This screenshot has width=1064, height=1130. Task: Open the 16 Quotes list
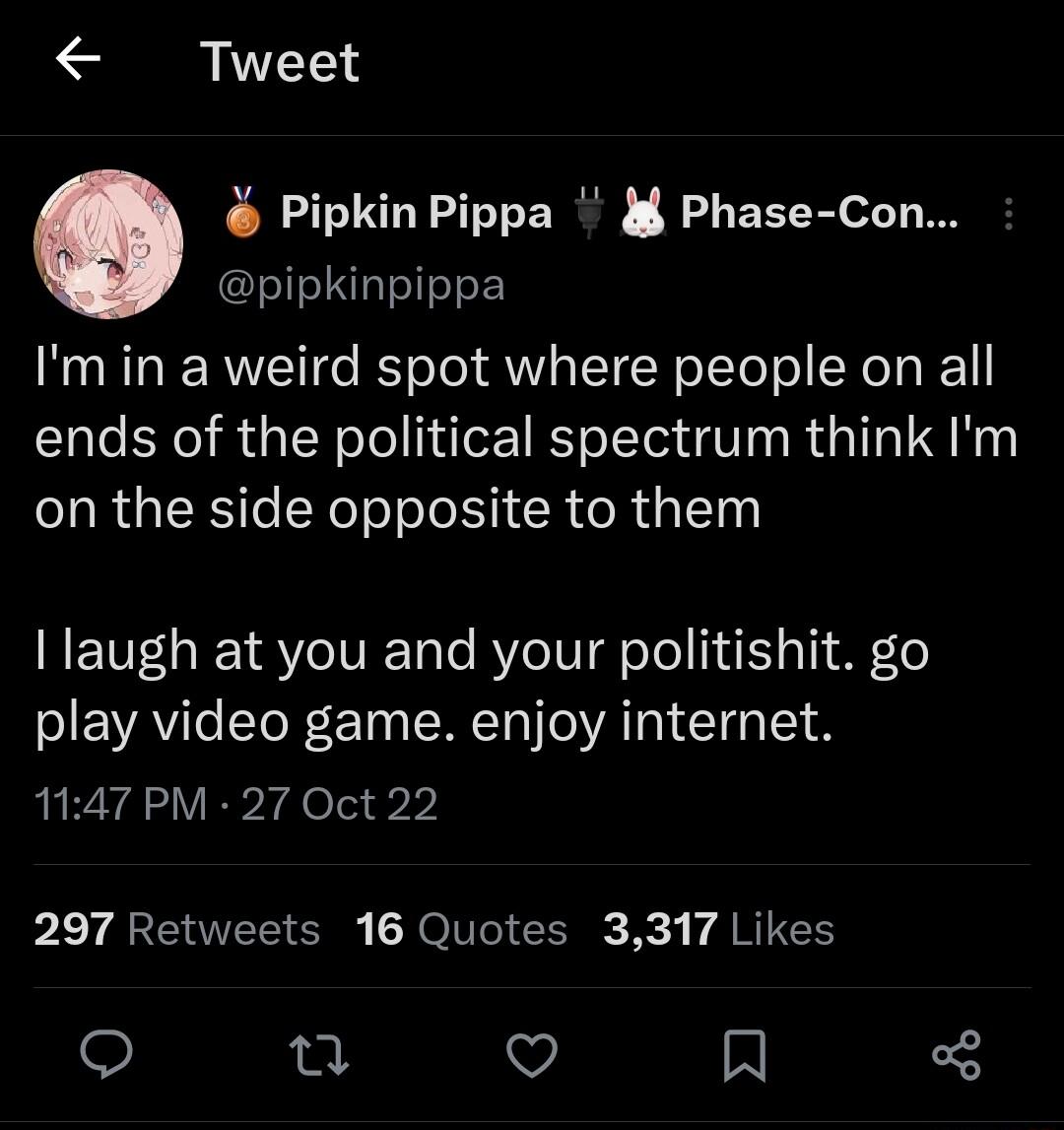458,927
